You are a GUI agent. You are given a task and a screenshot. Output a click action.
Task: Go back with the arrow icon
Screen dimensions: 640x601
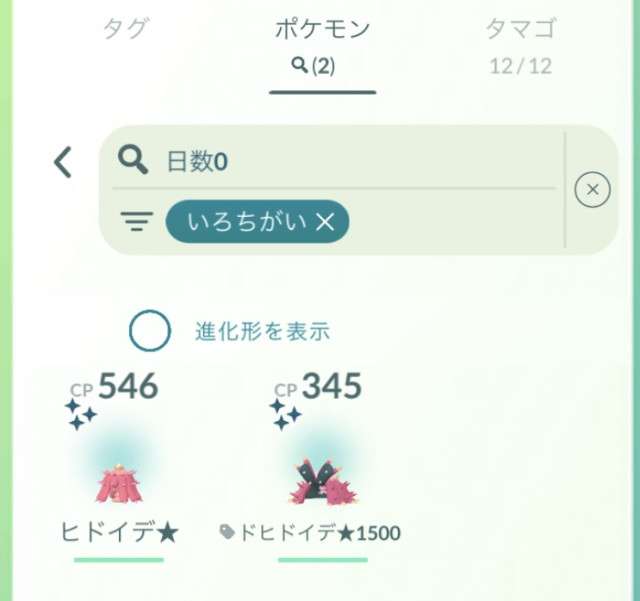tap(63, 161)
